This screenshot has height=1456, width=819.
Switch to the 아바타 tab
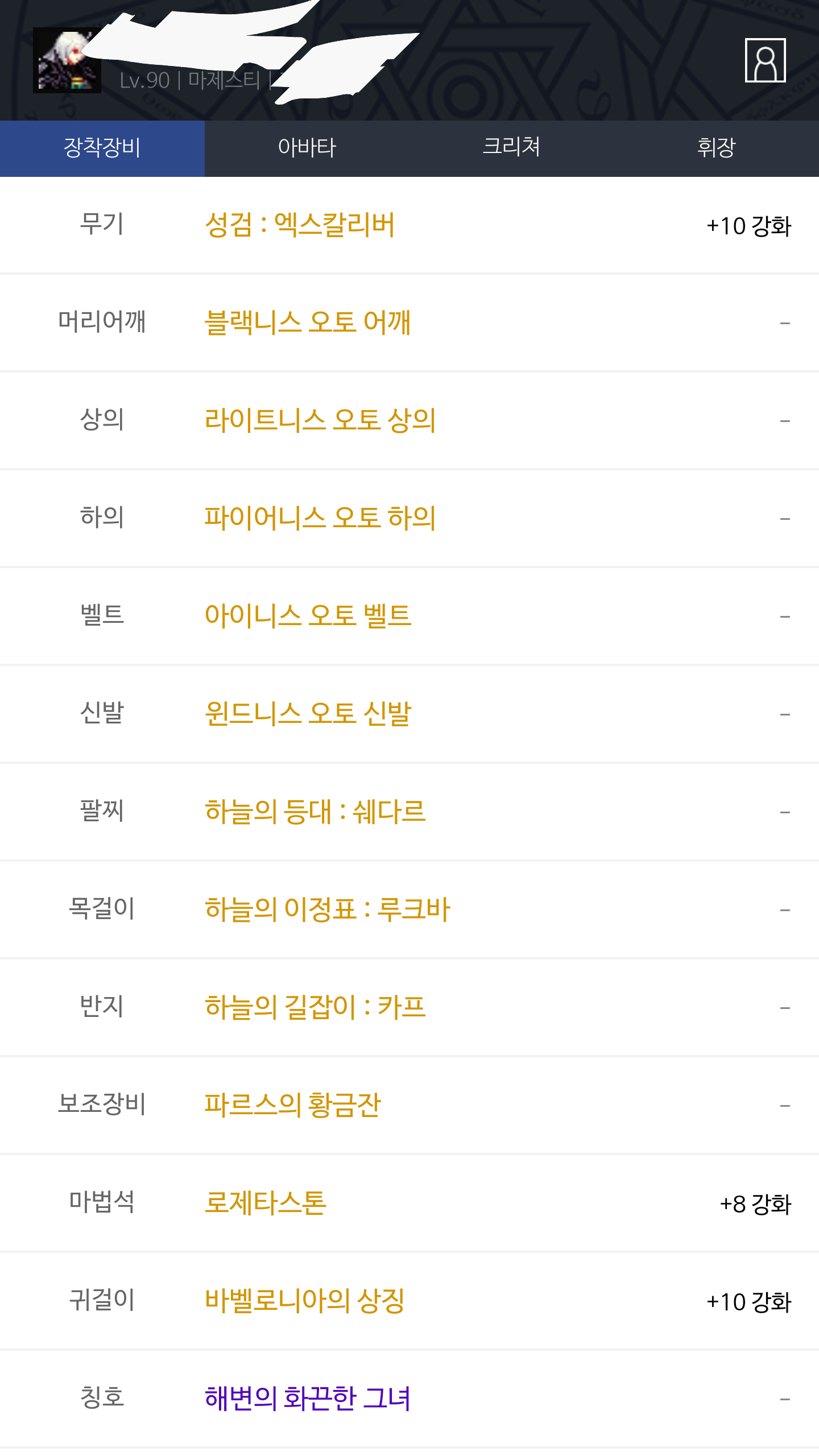pyautogui.click(x=307, y=148)
